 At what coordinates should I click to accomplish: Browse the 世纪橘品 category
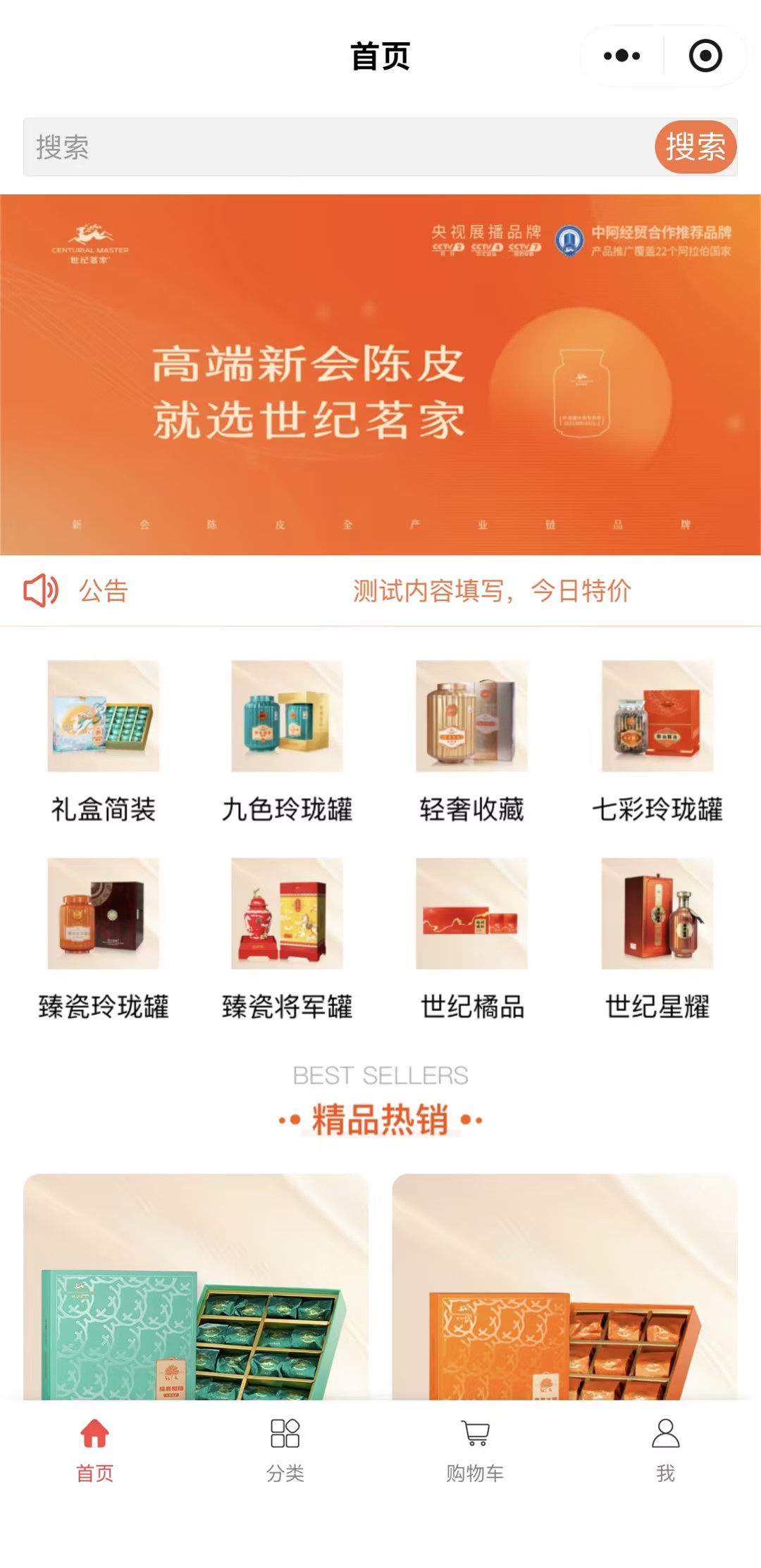point(472,937)
